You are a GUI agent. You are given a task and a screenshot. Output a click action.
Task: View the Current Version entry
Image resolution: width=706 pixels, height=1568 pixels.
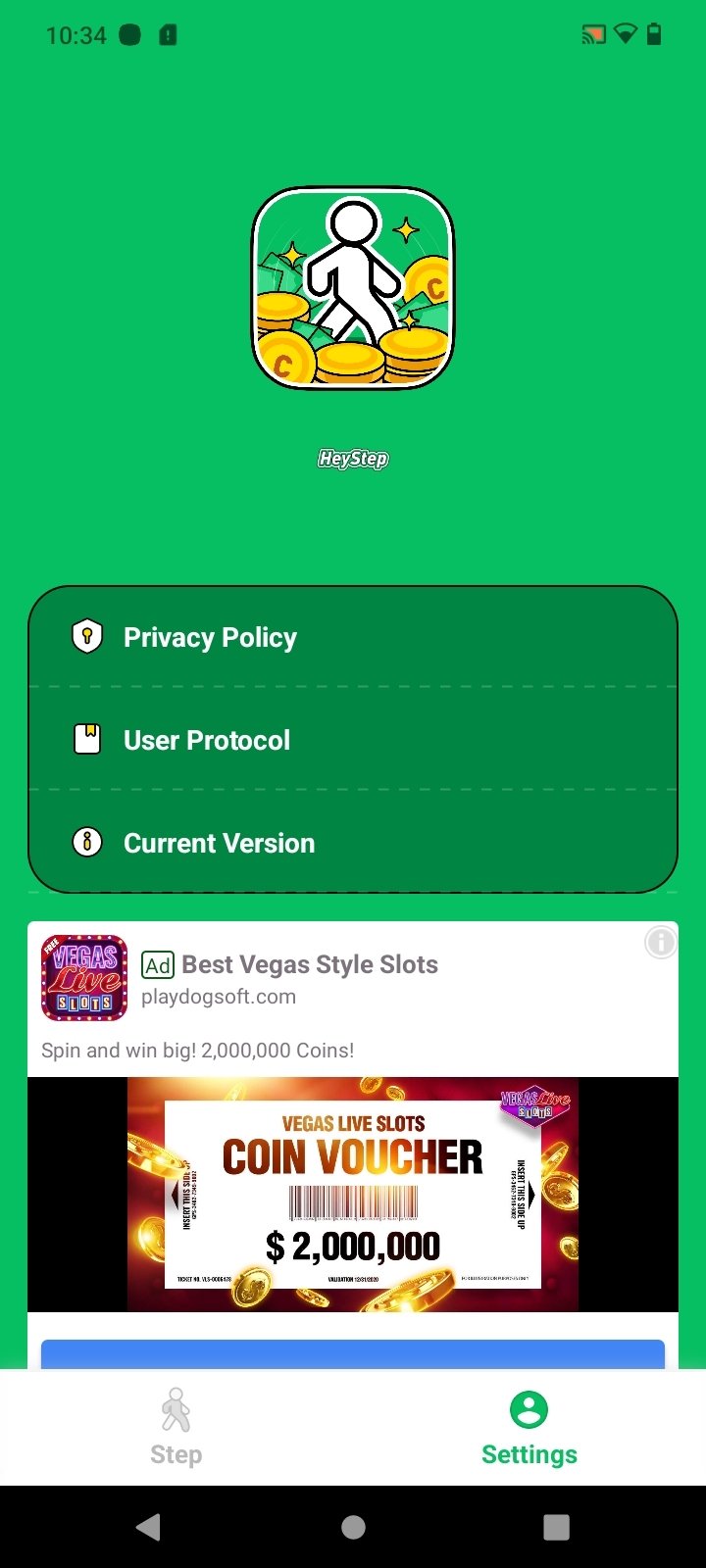353,843
